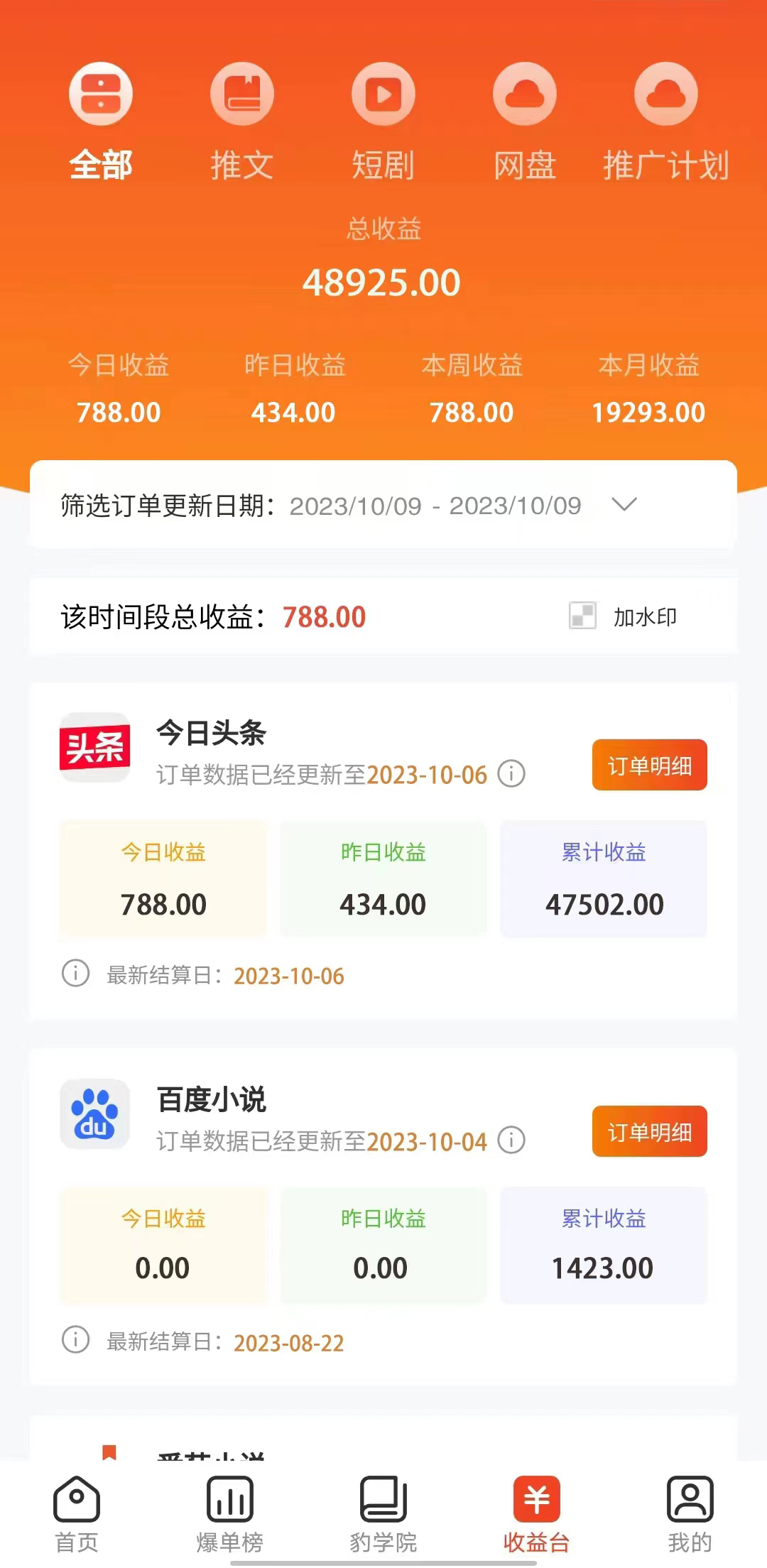
Task: Open 推广计划 via its cloud icon
Action: point(665,93)
